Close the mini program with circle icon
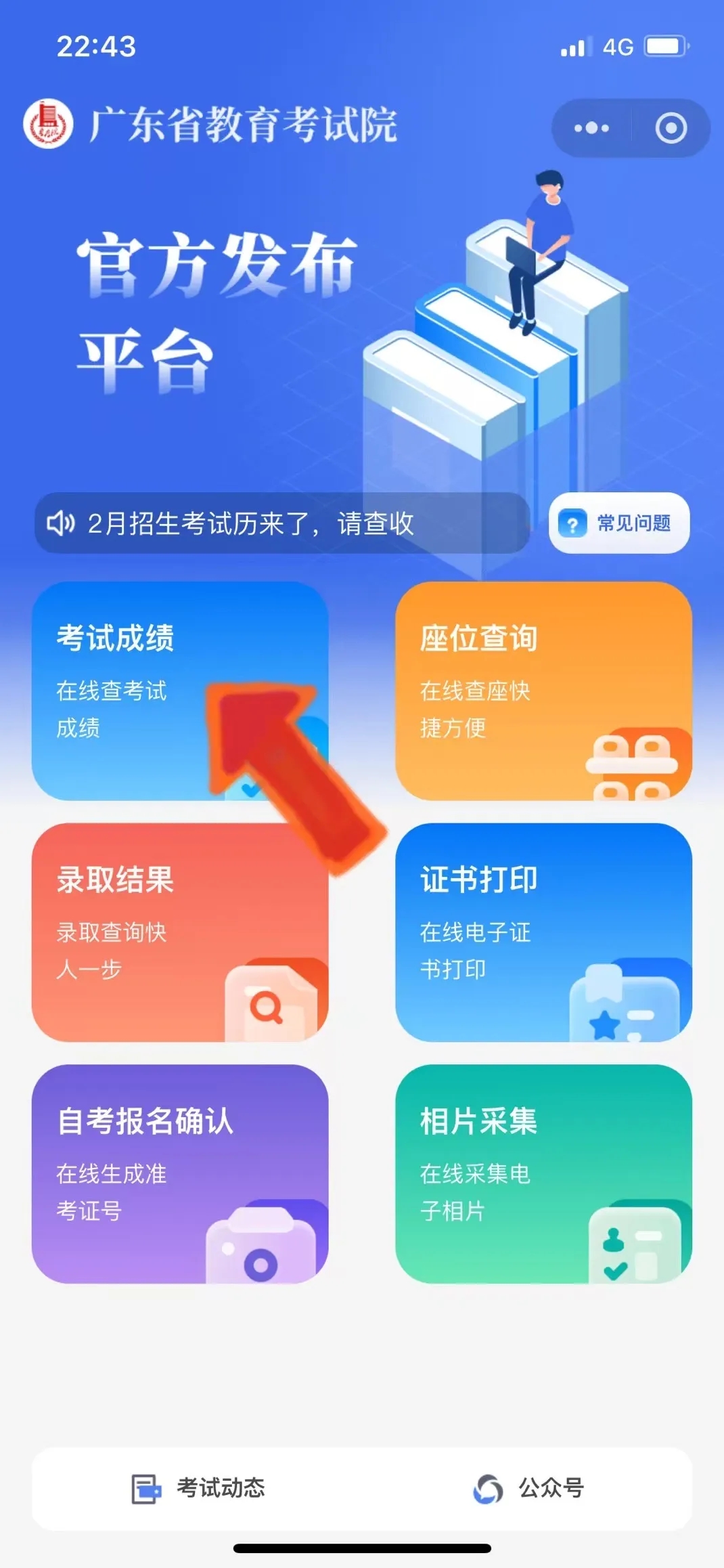Viewport: 724px width, 1568px height. (671, 128)
